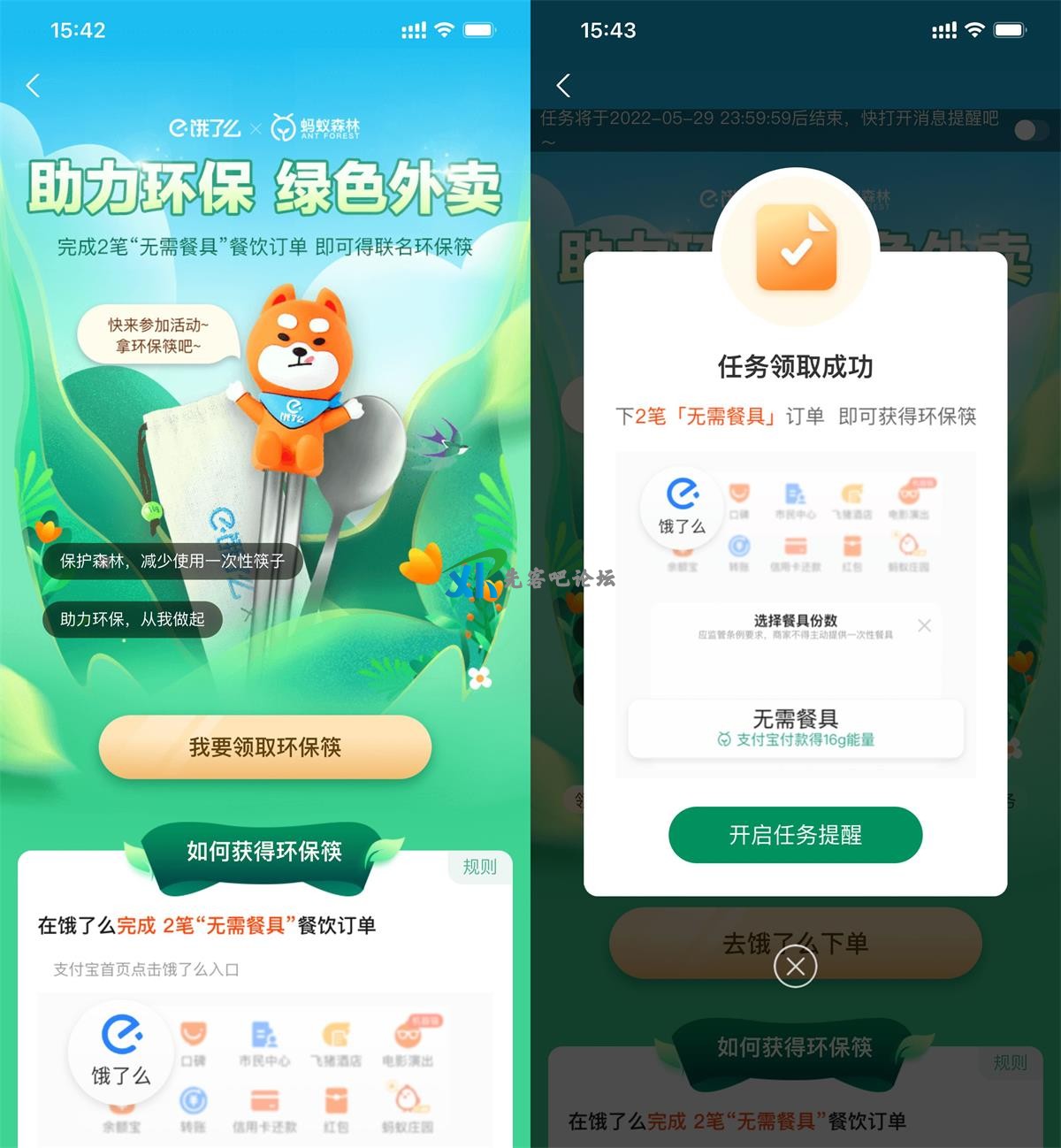Close the 任务领取成功 dialog
Viewport: 1061px width, 1148px height.
[795, 966]
